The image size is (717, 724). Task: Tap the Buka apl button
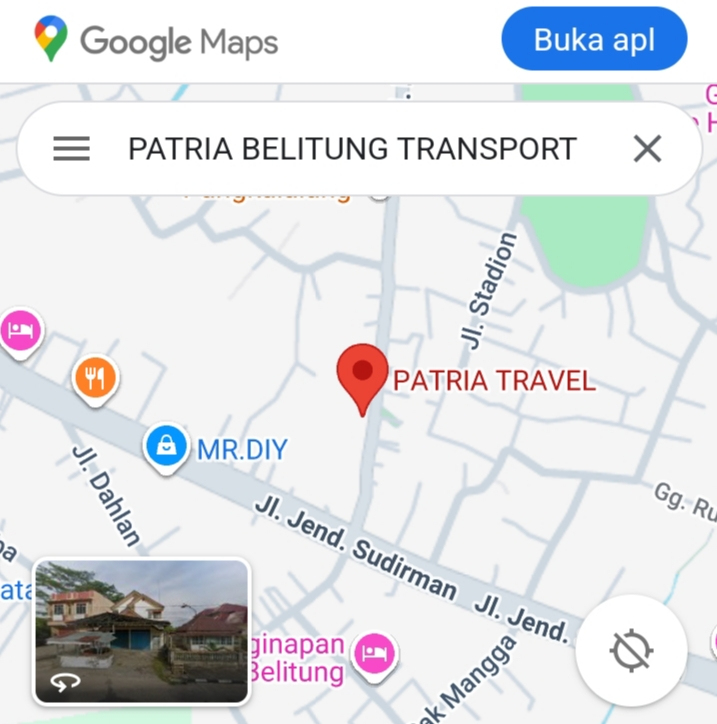point(594,40)
